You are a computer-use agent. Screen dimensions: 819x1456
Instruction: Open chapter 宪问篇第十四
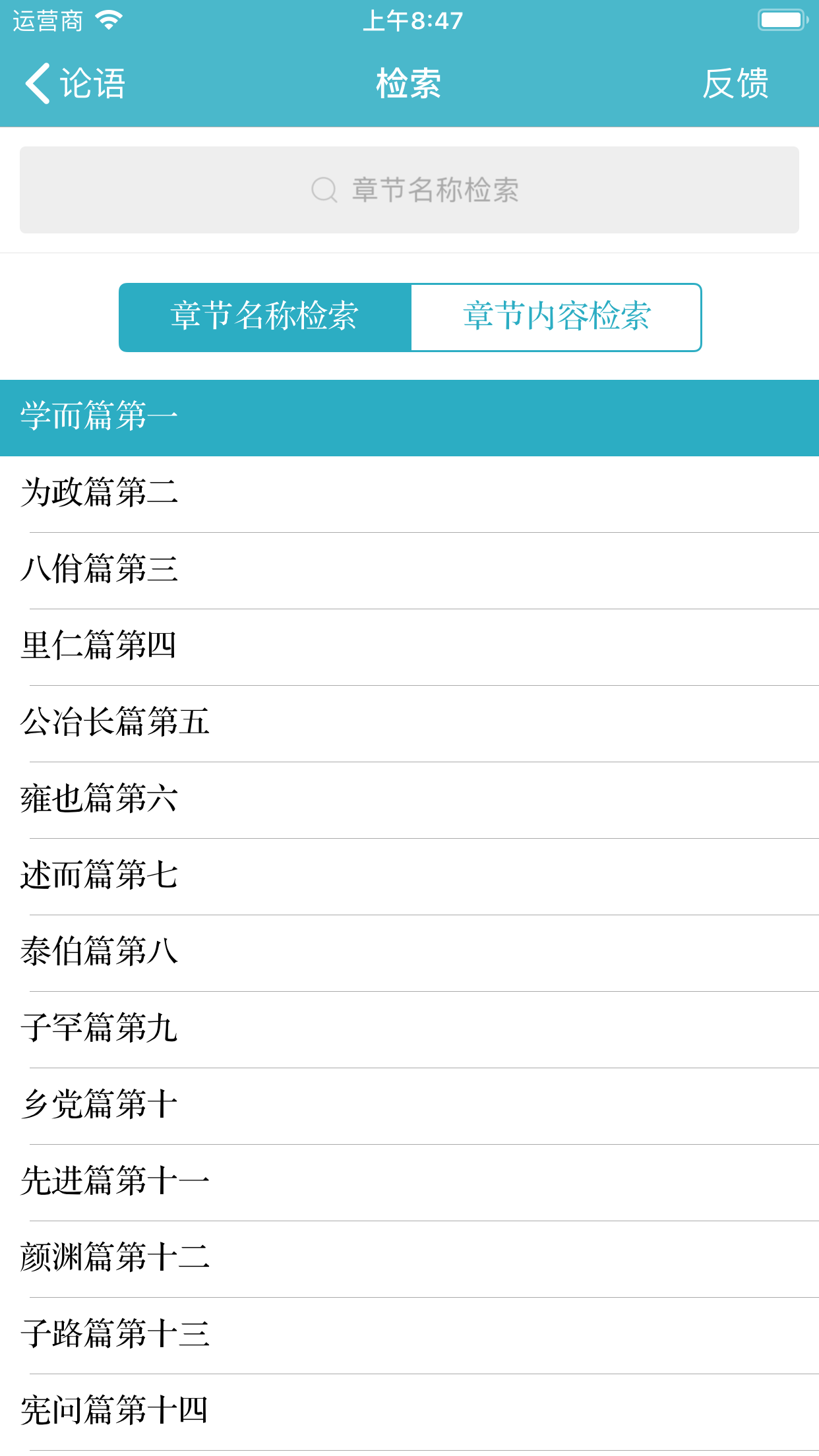[409, 1412]
